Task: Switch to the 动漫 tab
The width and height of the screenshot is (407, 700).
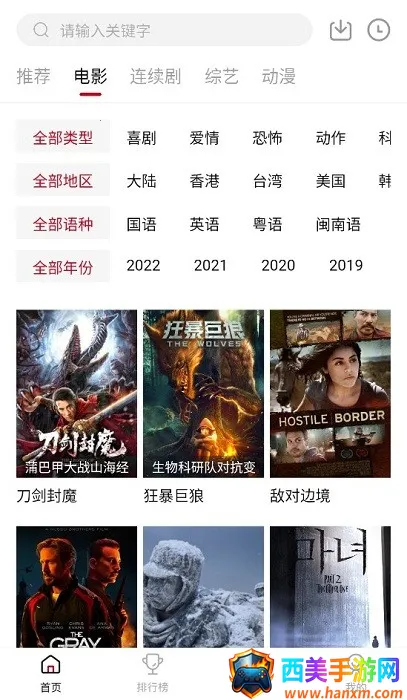Action: 278,76
